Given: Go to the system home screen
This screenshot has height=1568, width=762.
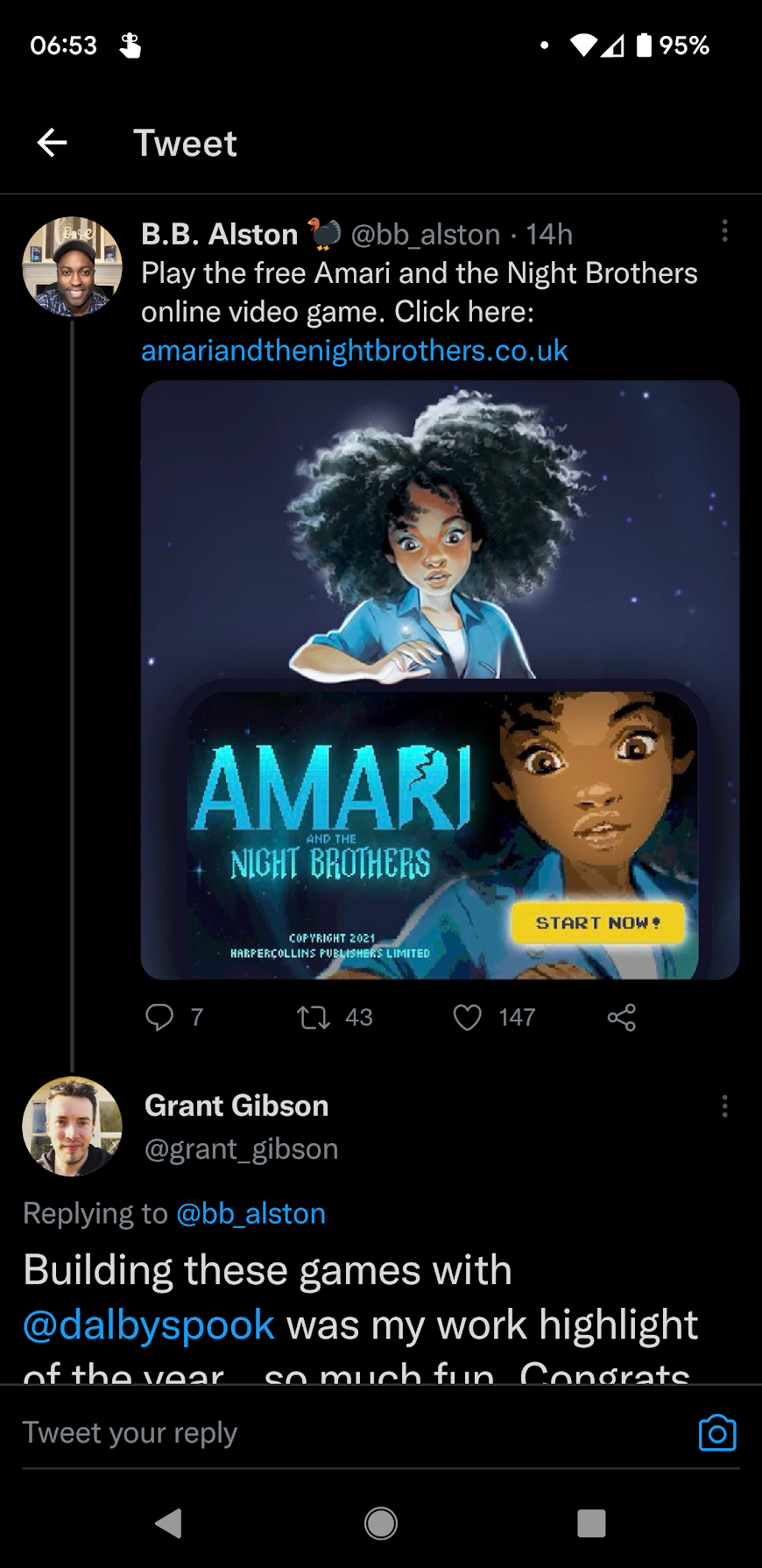Looking at the screenshot, I should point(381,1523).
